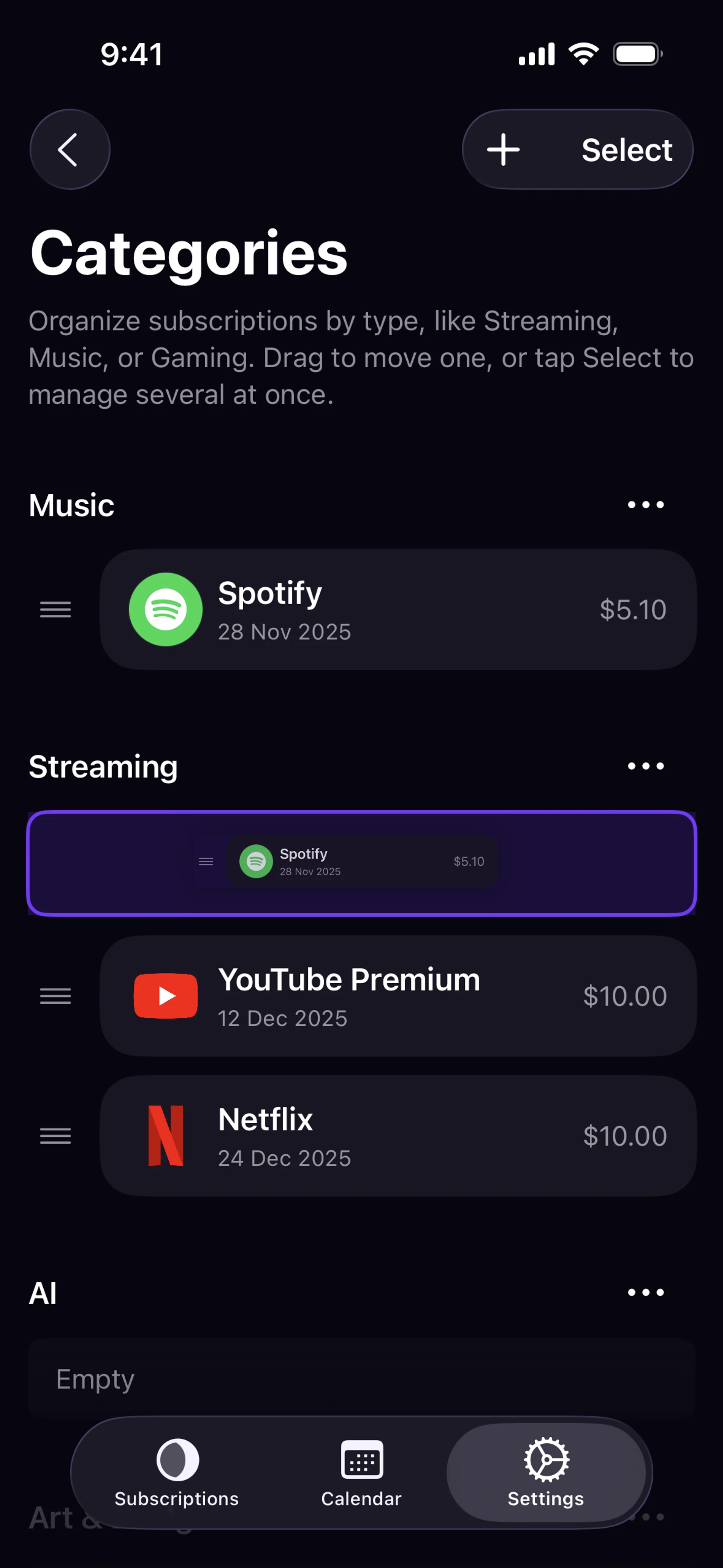Open the Spotify subscription in Music
Viewport: 723px width, 1568px height.
[x=398, y=609]
